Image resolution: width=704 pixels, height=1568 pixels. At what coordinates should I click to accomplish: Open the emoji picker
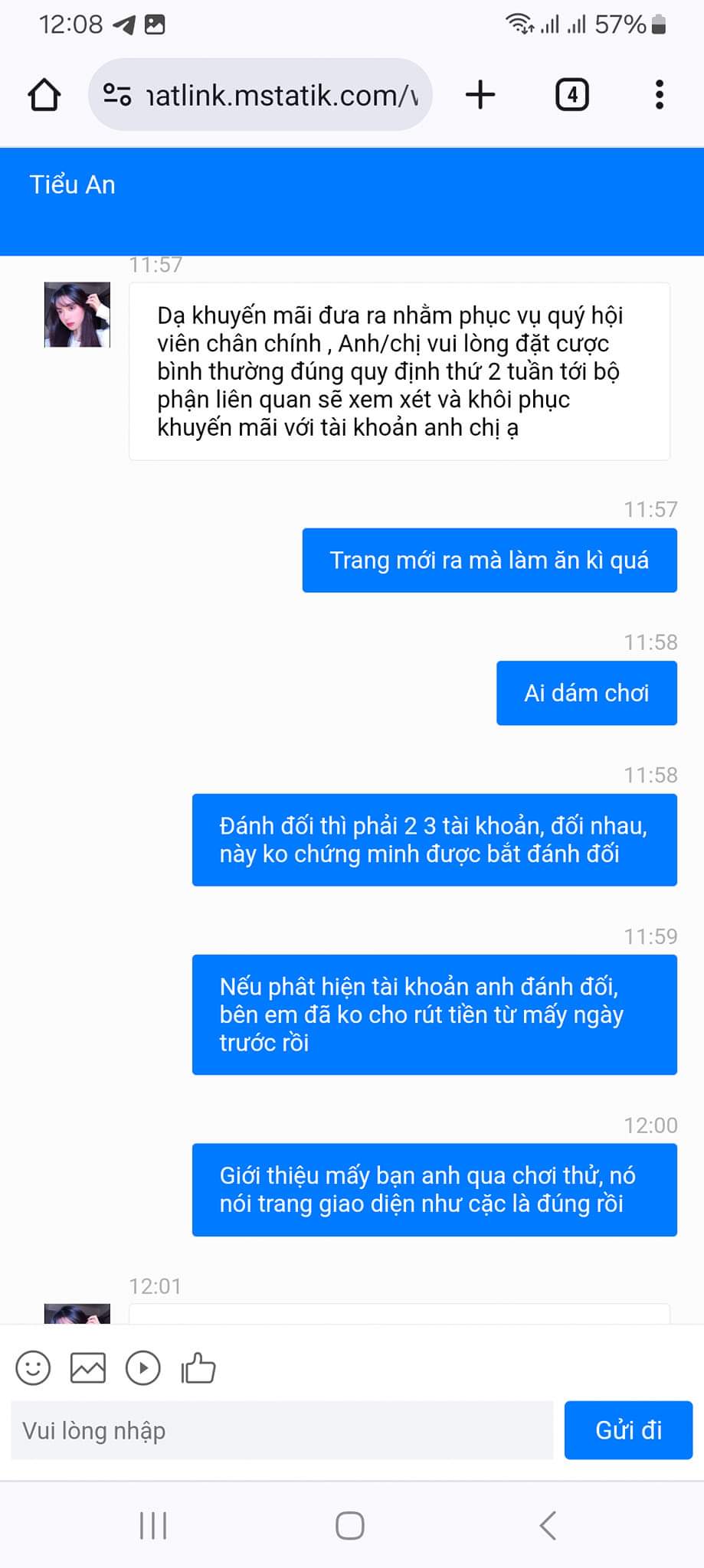[x=33, y=1368]
